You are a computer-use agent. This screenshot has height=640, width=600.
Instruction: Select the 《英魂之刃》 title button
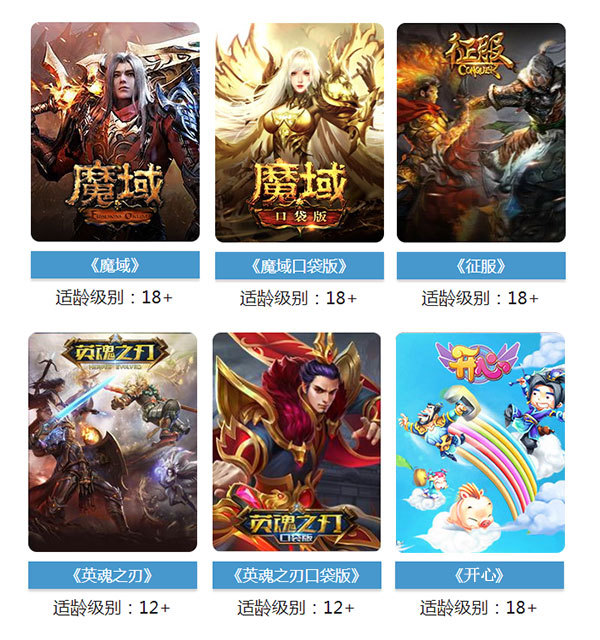[113, 576]
